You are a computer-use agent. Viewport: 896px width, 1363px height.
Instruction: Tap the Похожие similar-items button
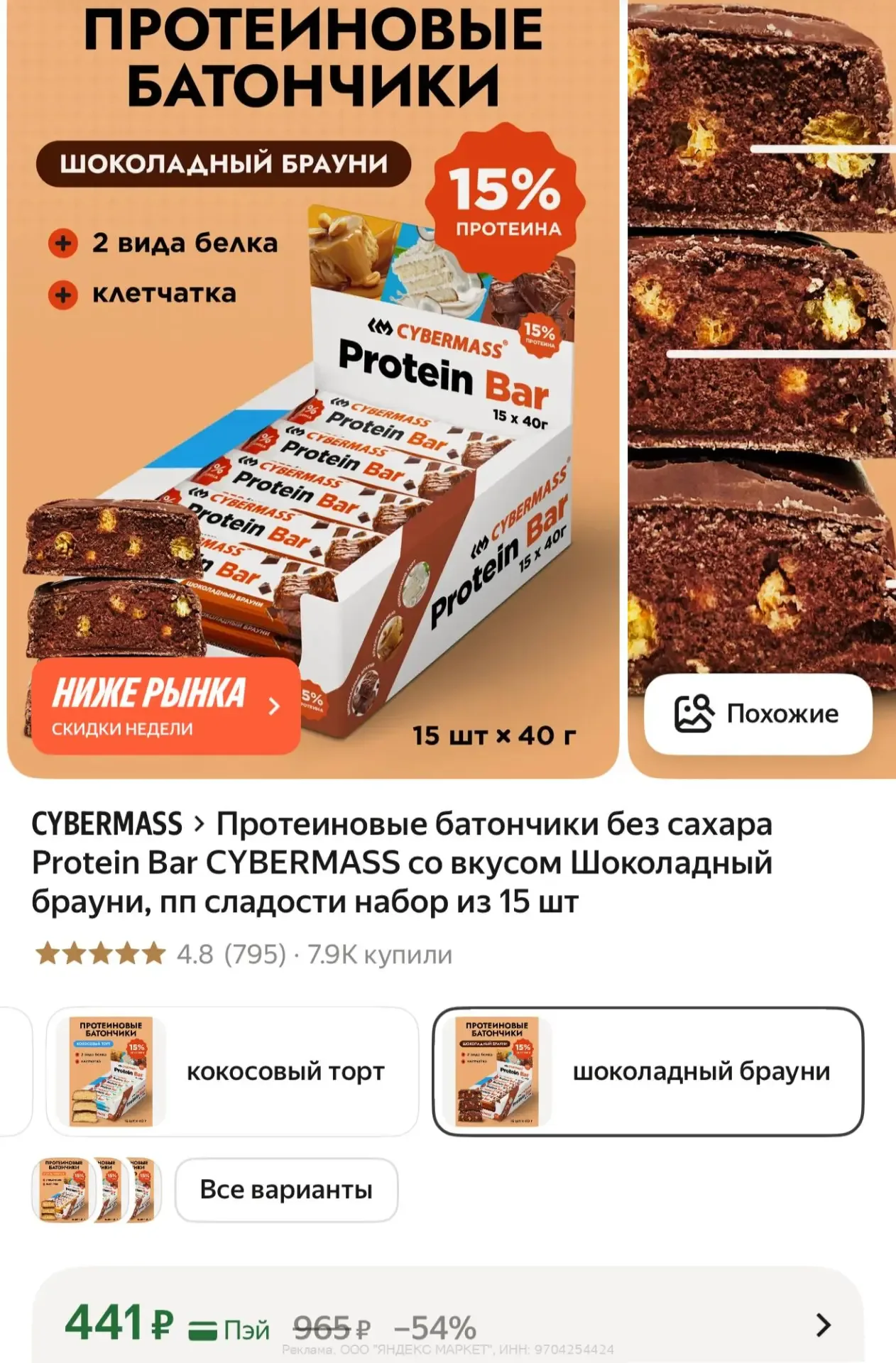point(758,713)
